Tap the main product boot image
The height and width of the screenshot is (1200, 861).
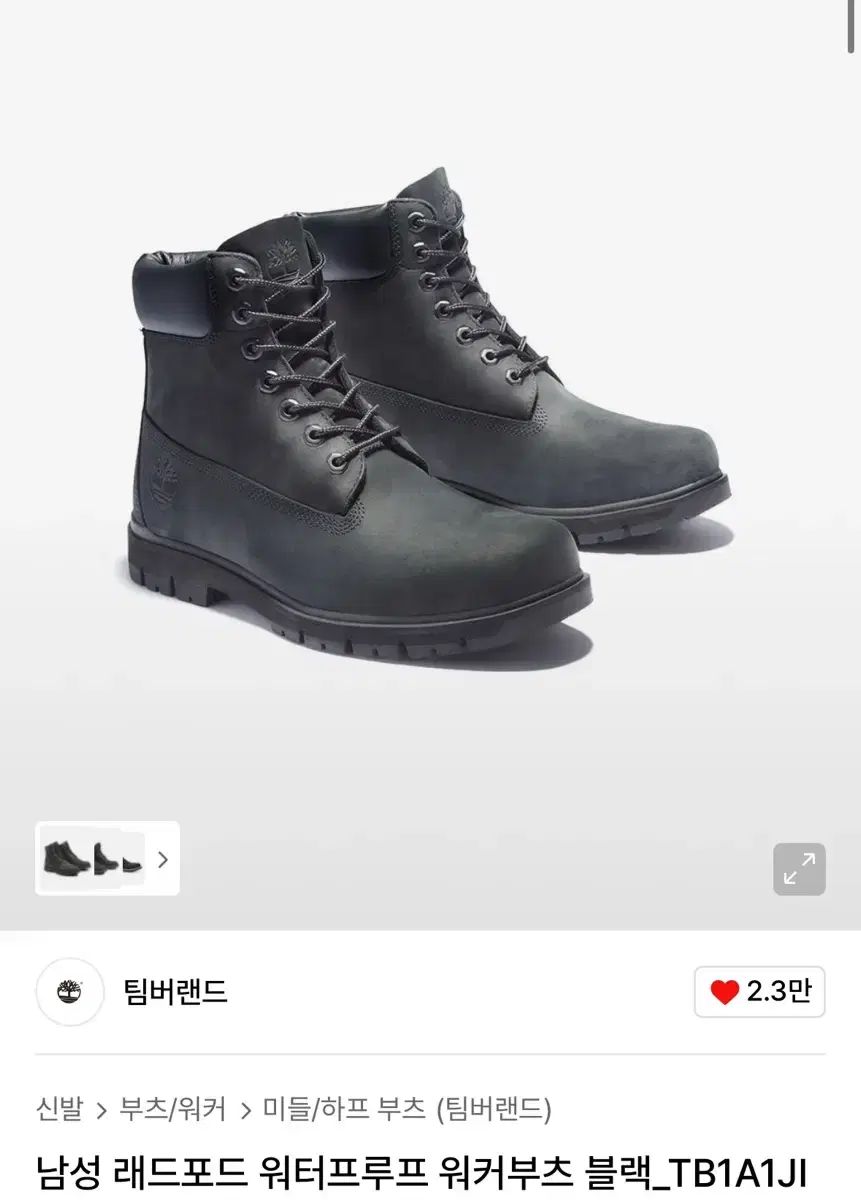pos(430,430)
